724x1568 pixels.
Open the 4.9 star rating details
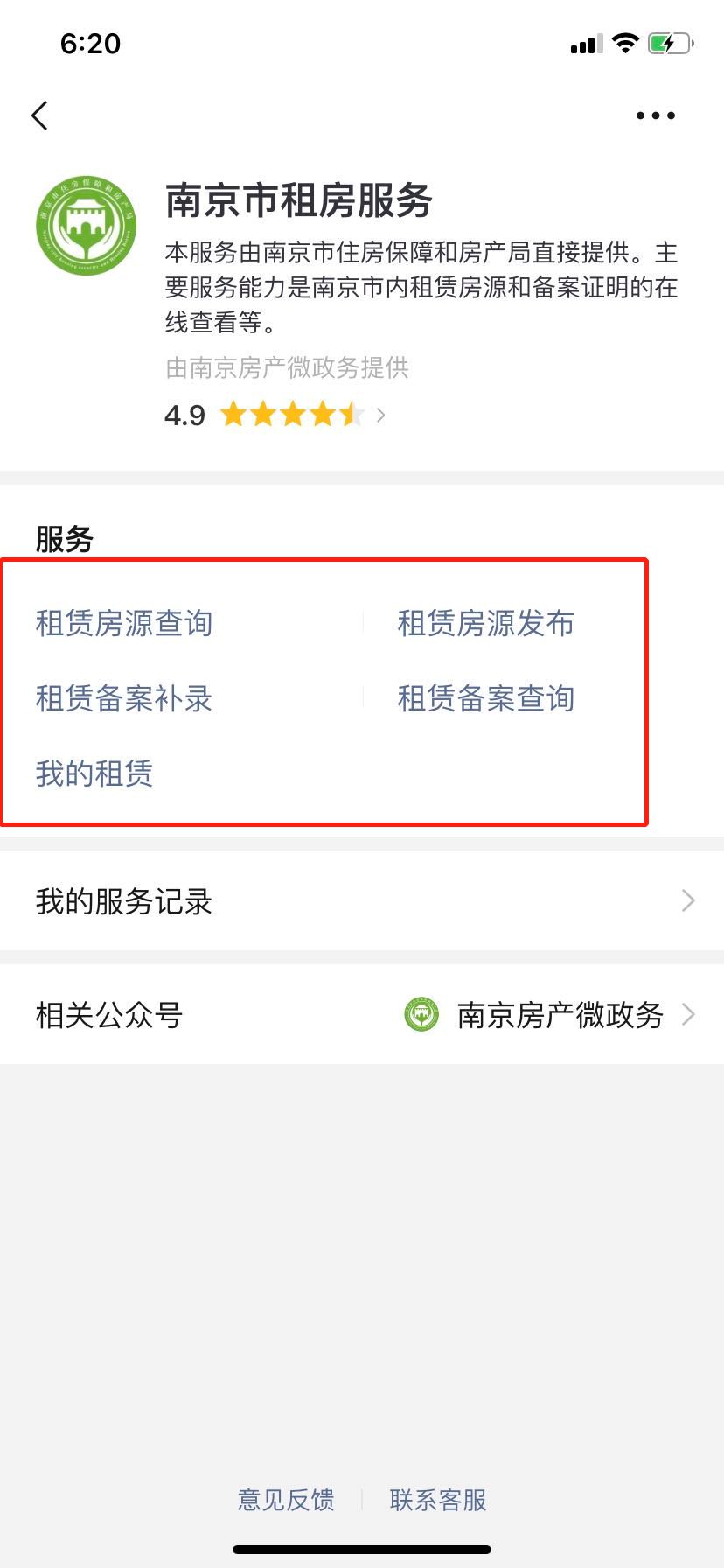[x=275, y=415]
